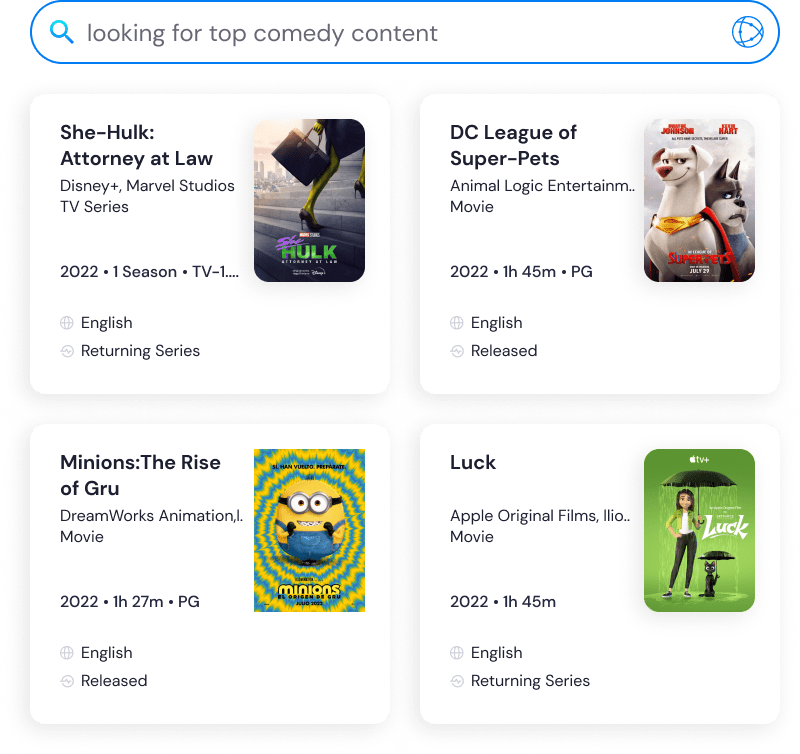Image resolution: width=800 pixels, height=754 pixels.
Task: Tap the round icon inside search bar
Action: (748, 33)
